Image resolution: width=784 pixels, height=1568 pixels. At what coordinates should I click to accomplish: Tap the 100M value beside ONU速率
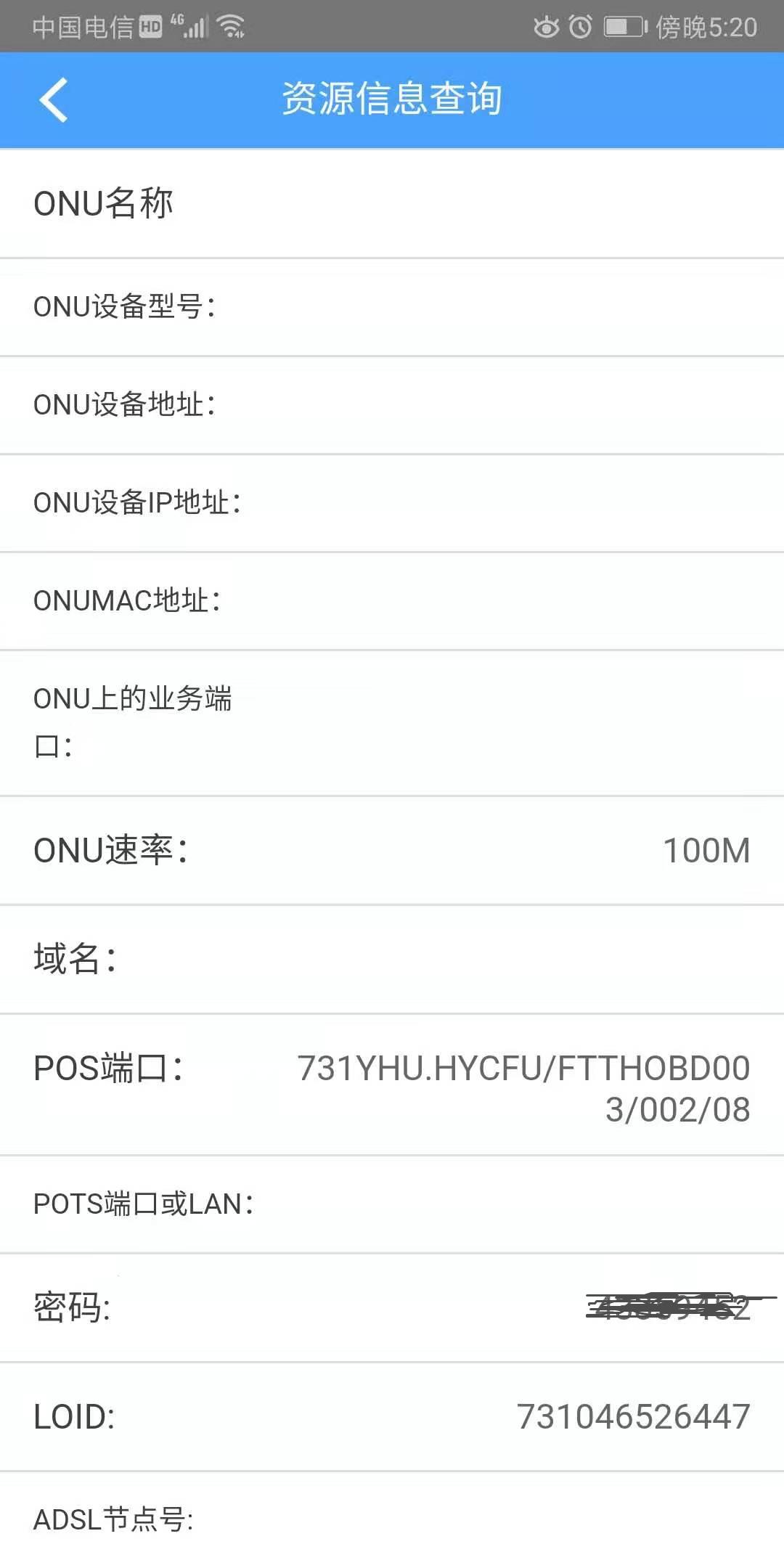(706, 850)
